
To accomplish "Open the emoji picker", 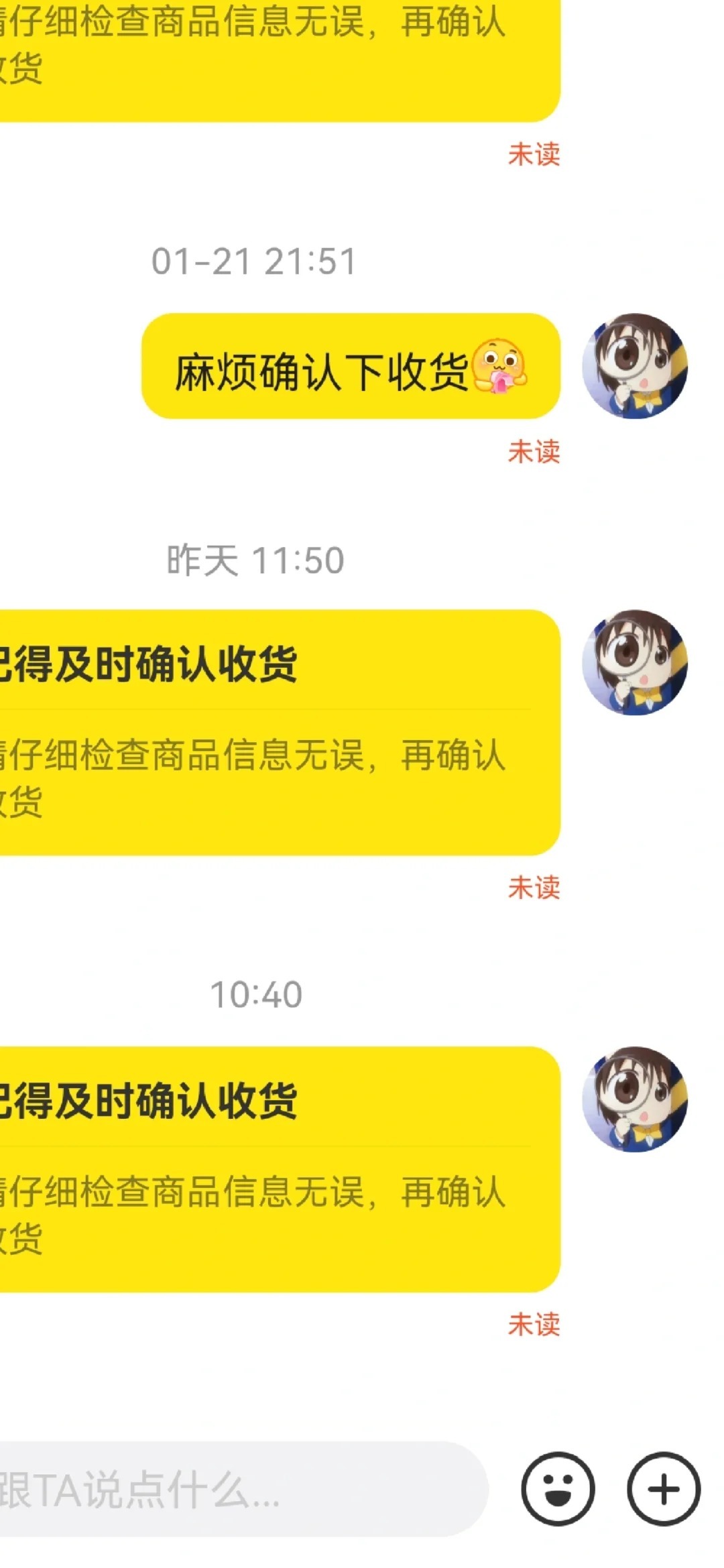I will (558, 1489).
